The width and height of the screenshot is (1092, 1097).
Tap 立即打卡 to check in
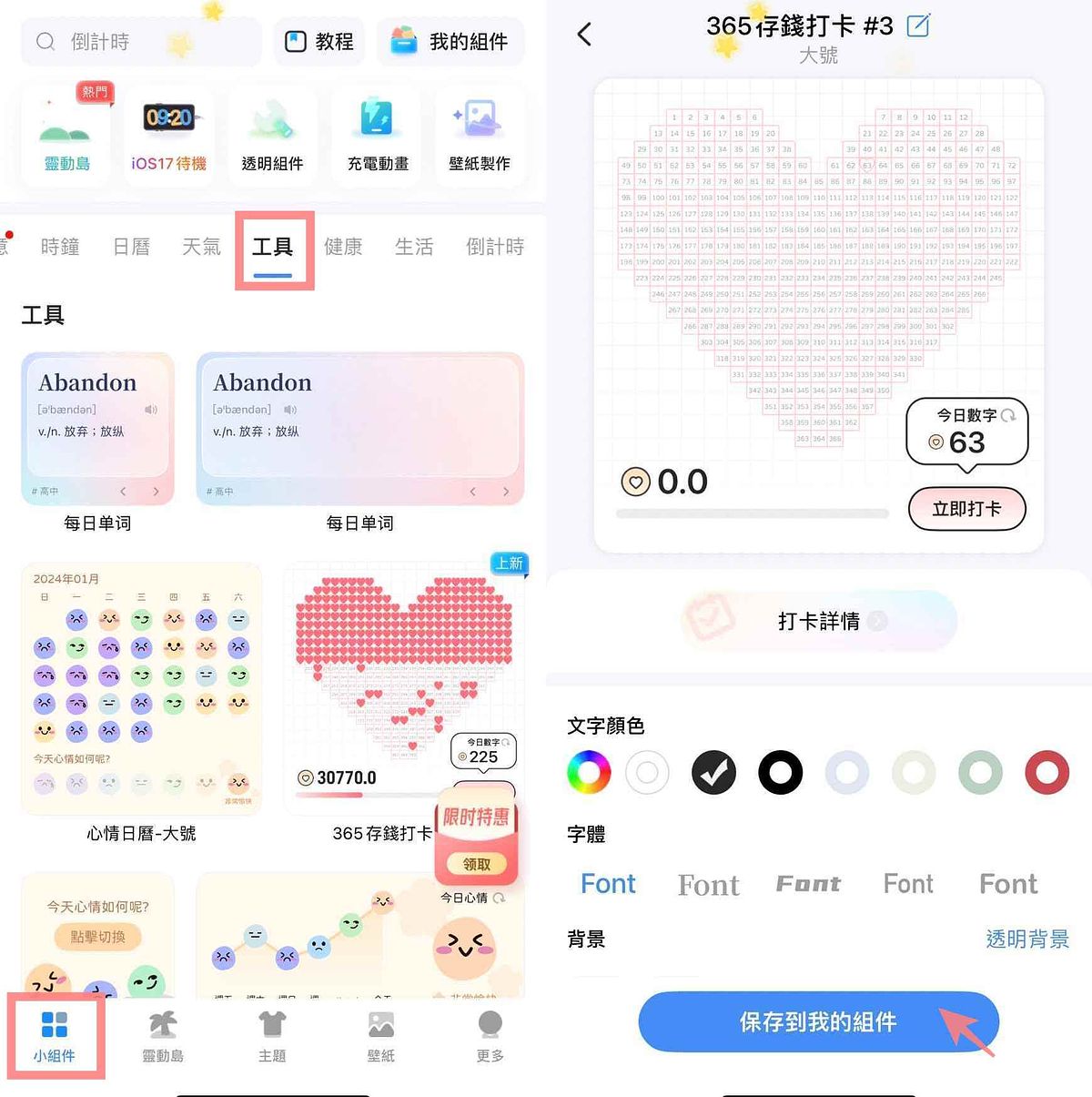coord(966,509)
